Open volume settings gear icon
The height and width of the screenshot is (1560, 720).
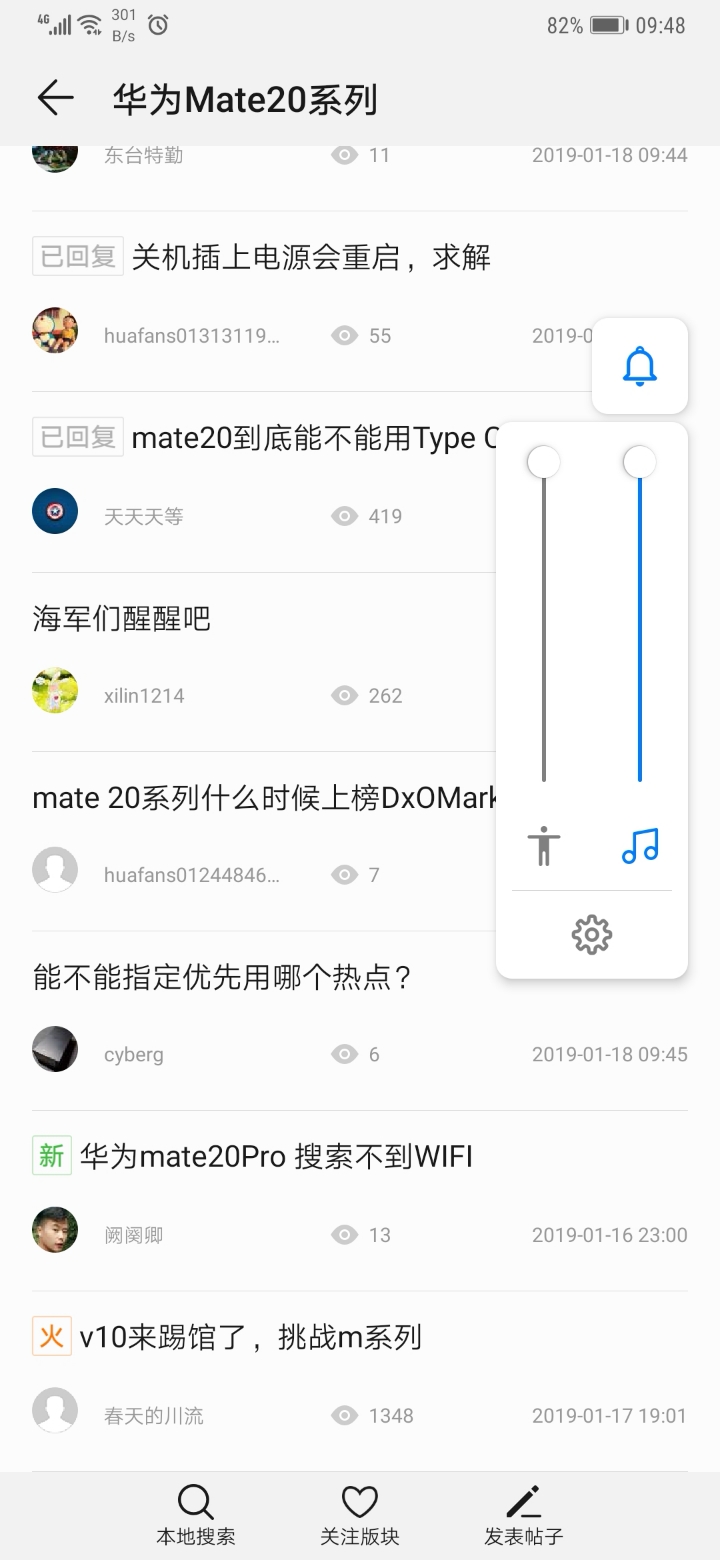point(591,934)
